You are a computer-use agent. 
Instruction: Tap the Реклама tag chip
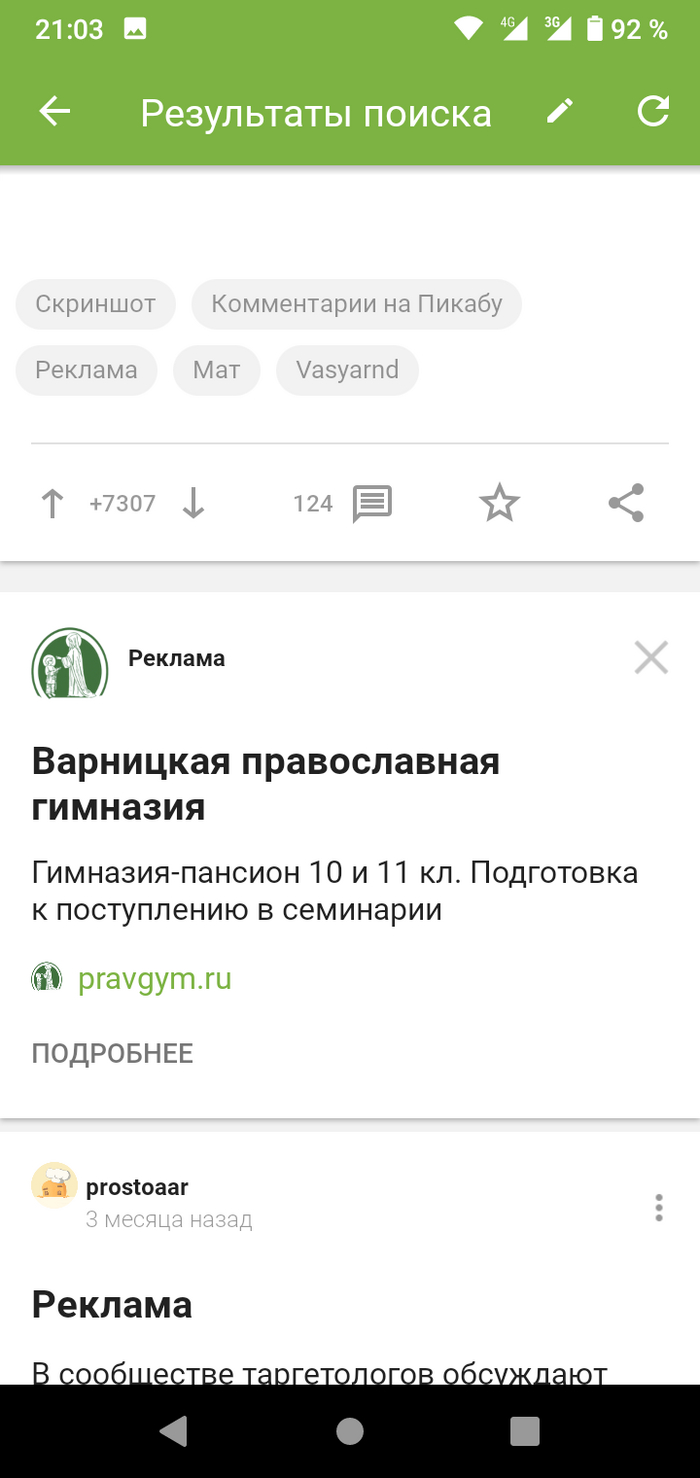(86, 370)
